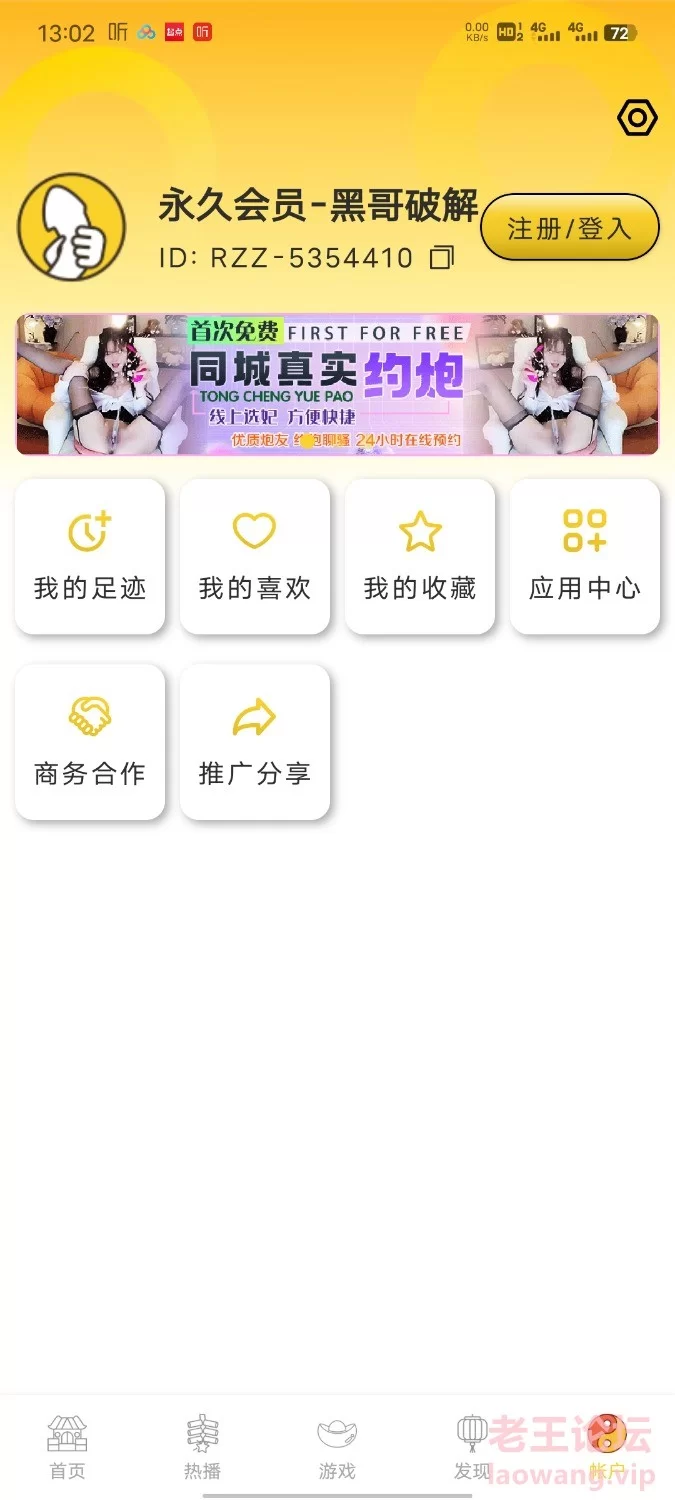Switch to the 热播 tab
This screenshot has height=1500, width=675.
tap(202, 1447)
